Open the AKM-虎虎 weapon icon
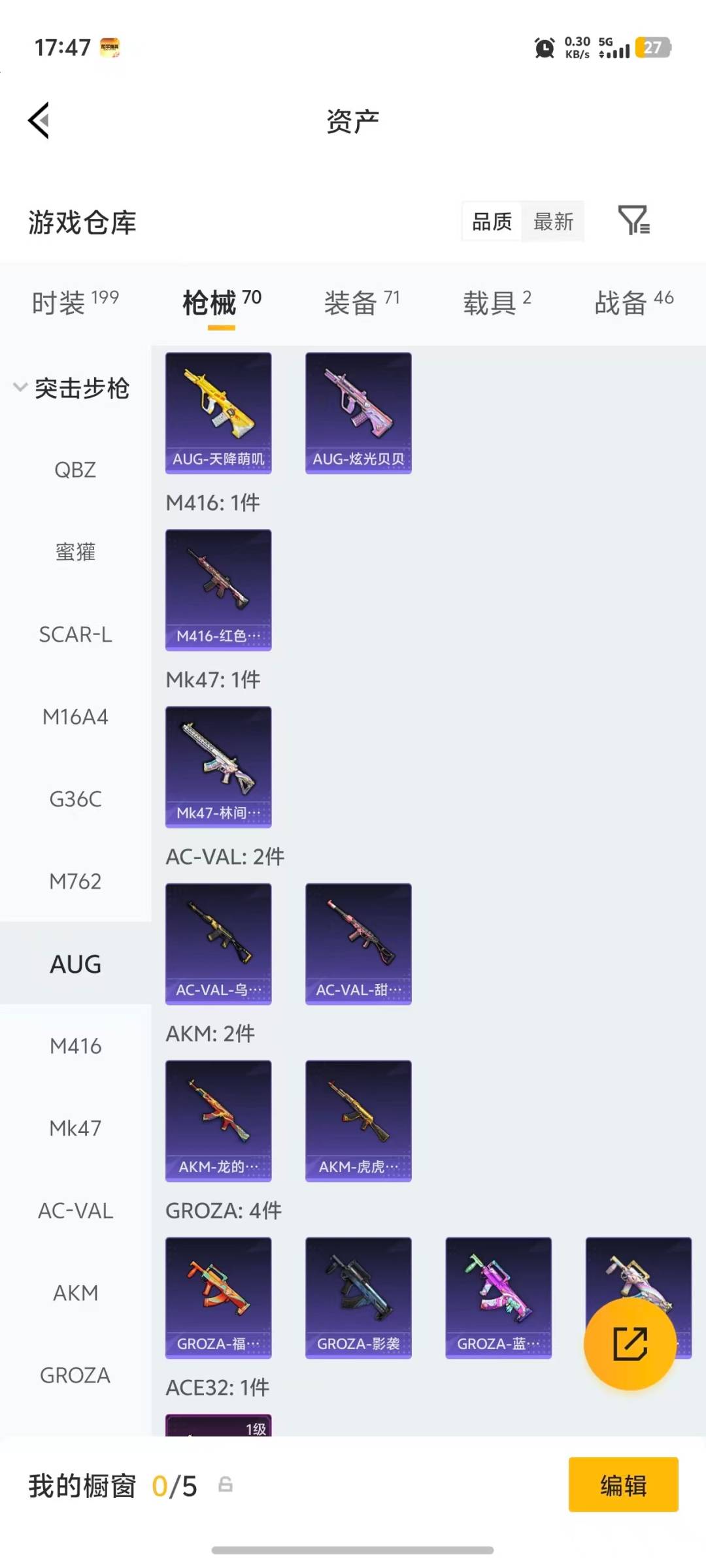 click(358, 1121)
